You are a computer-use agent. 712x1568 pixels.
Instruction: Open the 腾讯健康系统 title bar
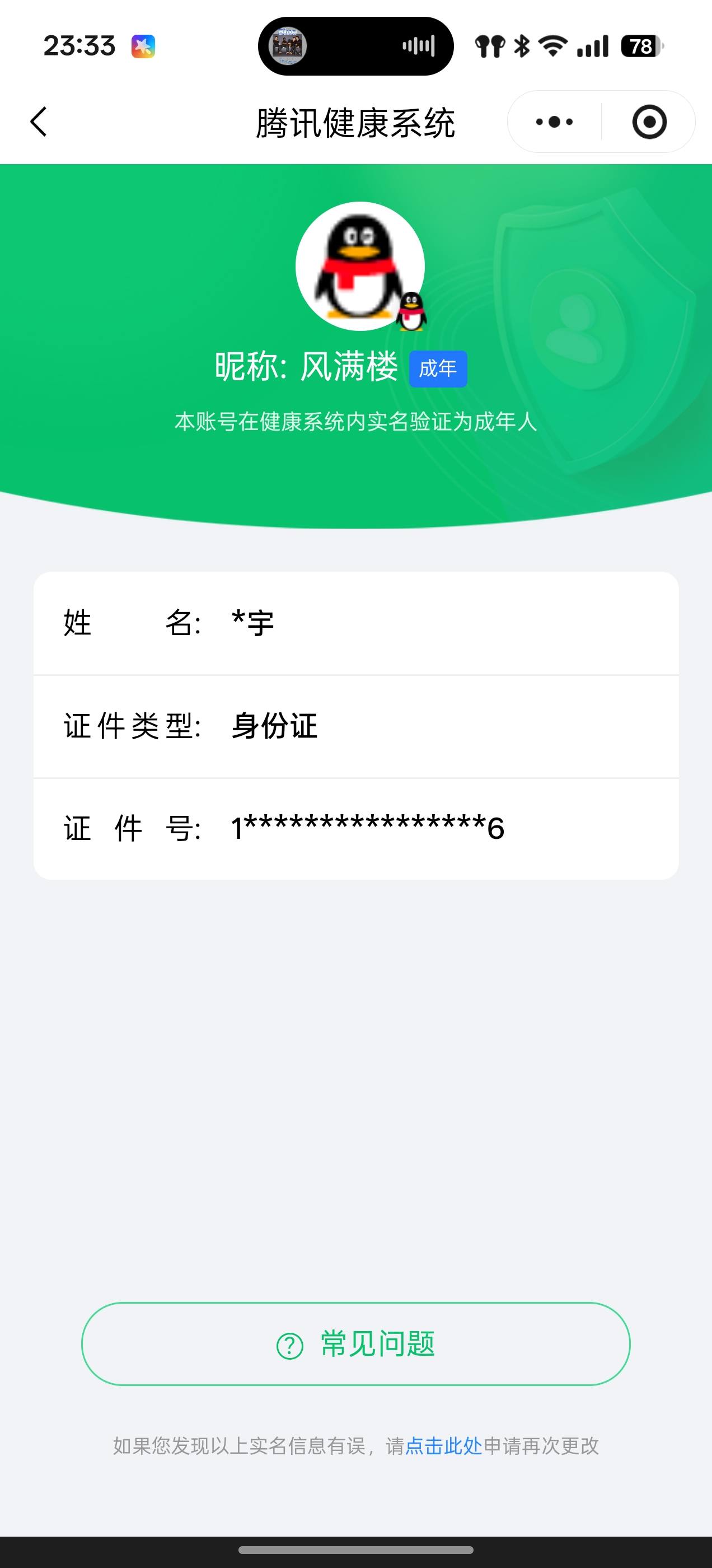click(x=356, y=122)
